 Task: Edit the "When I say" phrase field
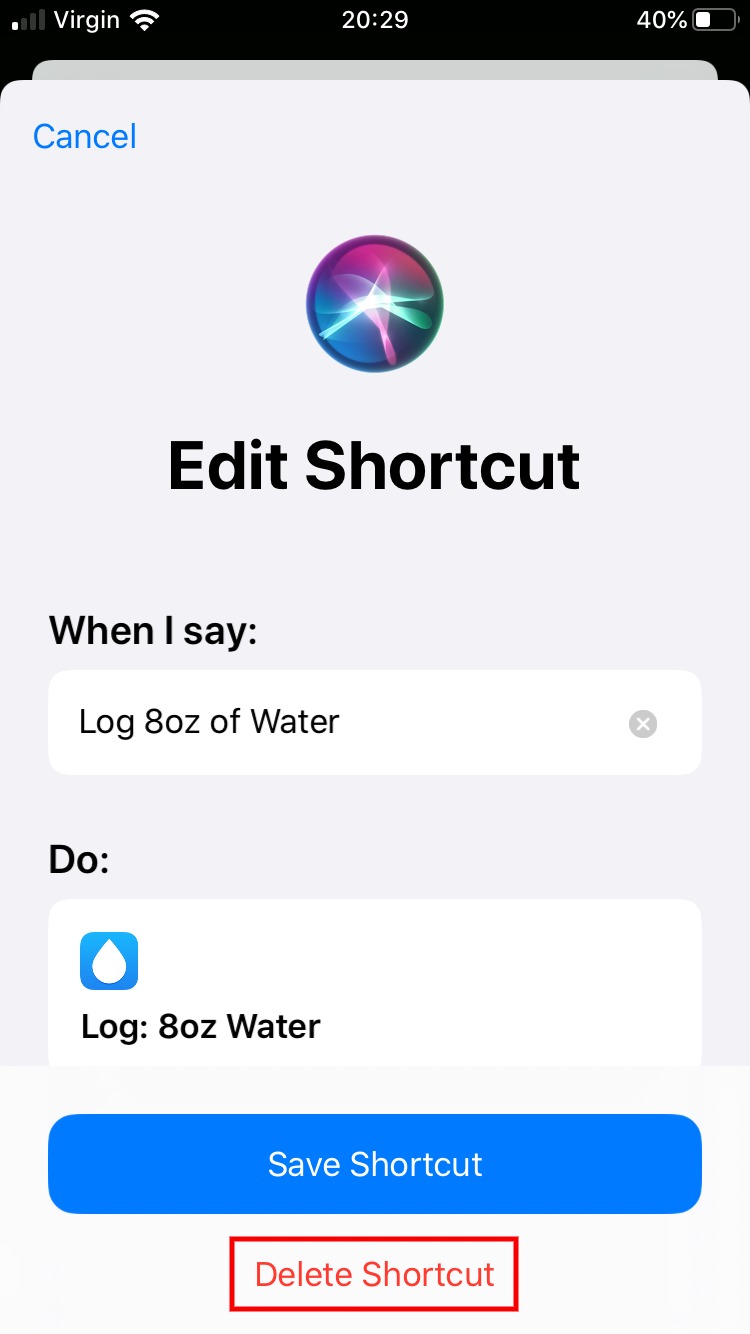point(340,722)
